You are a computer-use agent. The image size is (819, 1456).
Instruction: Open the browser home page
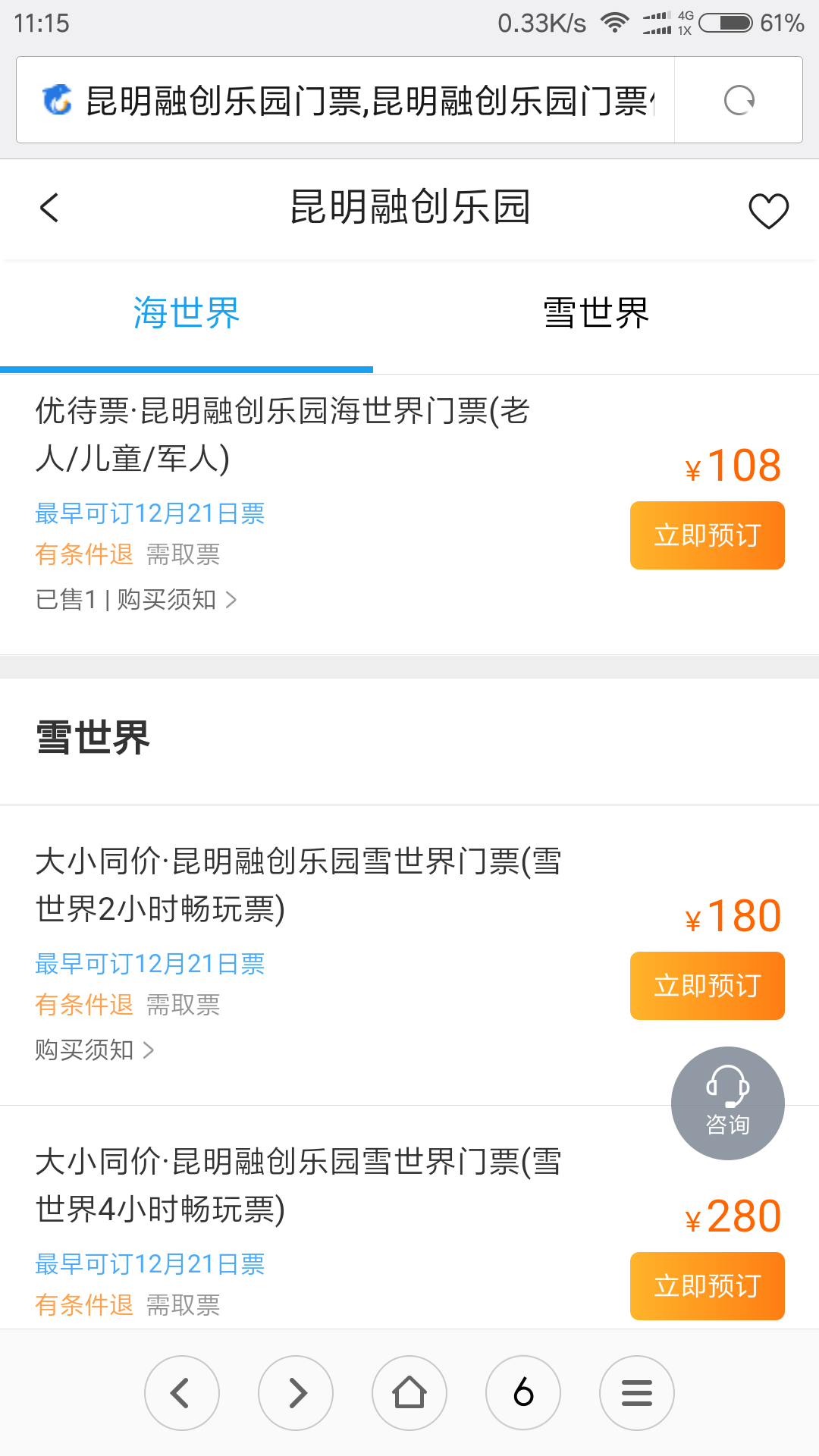pyautogui.click(x=409, y=1393)
